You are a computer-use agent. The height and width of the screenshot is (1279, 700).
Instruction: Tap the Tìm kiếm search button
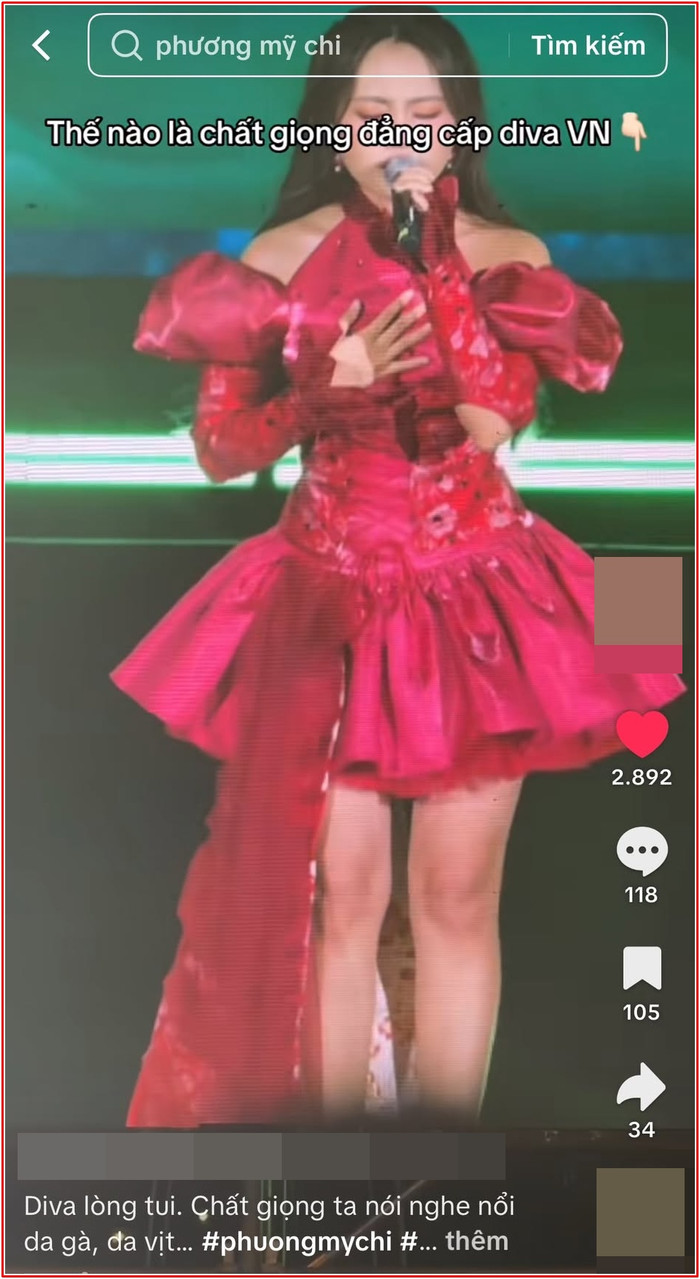point(587,46)
